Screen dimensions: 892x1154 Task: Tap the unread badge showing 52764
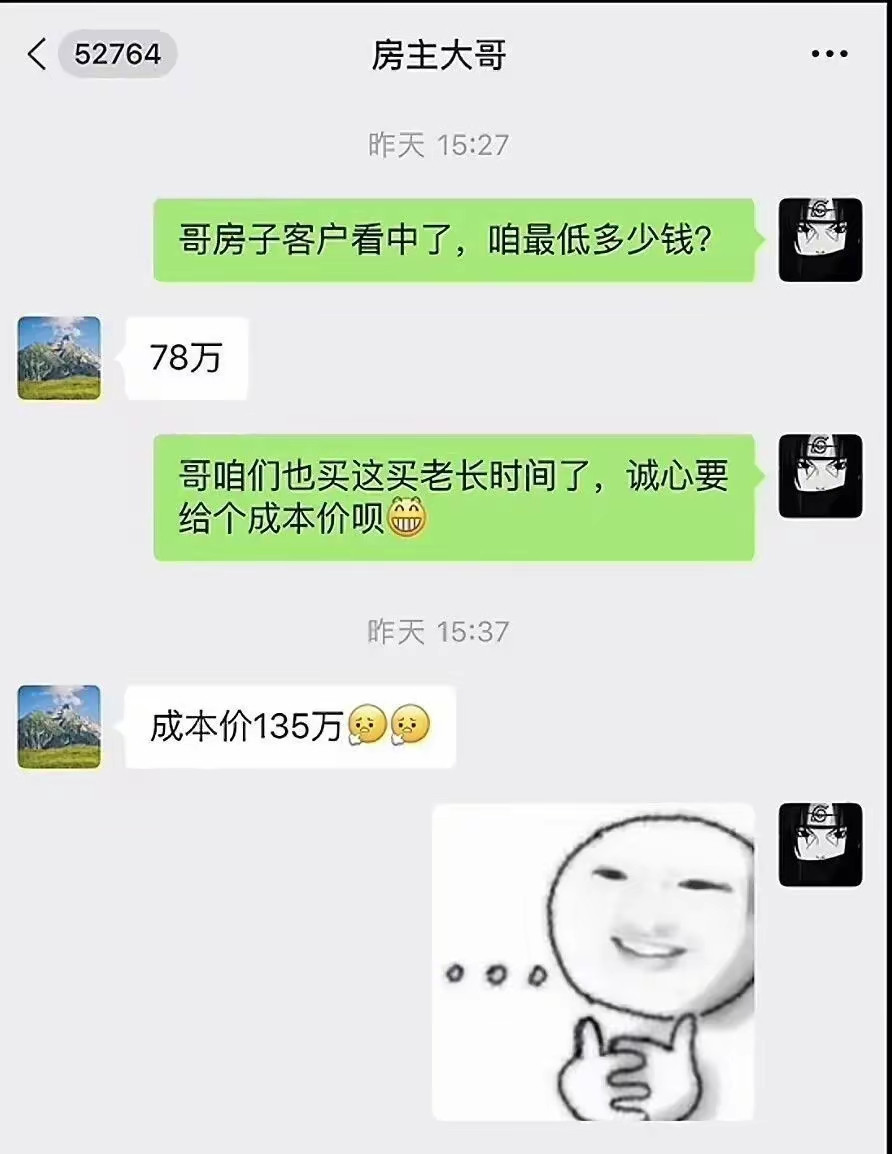tap(118, 55)
